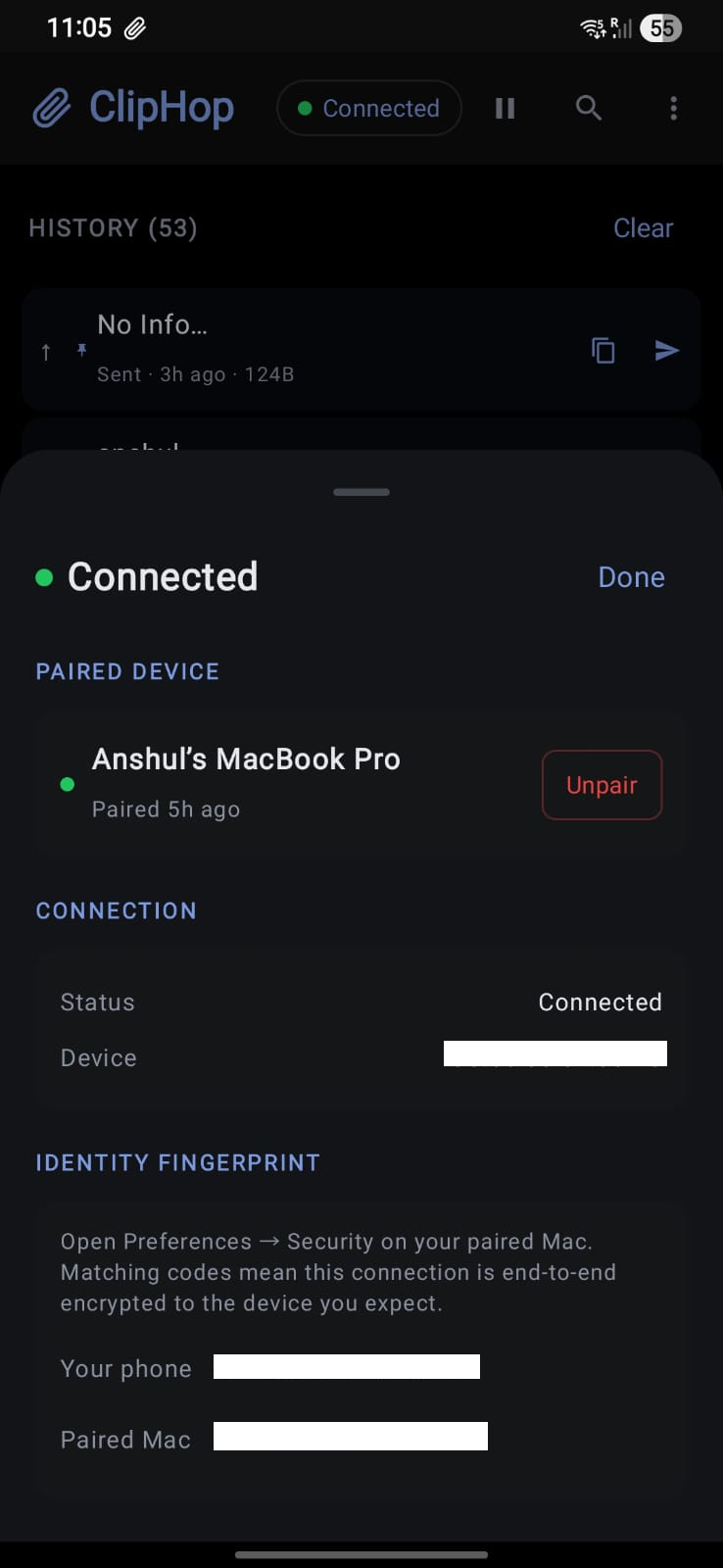
Task: Open search in ClipHop
Action: point(588,108)
